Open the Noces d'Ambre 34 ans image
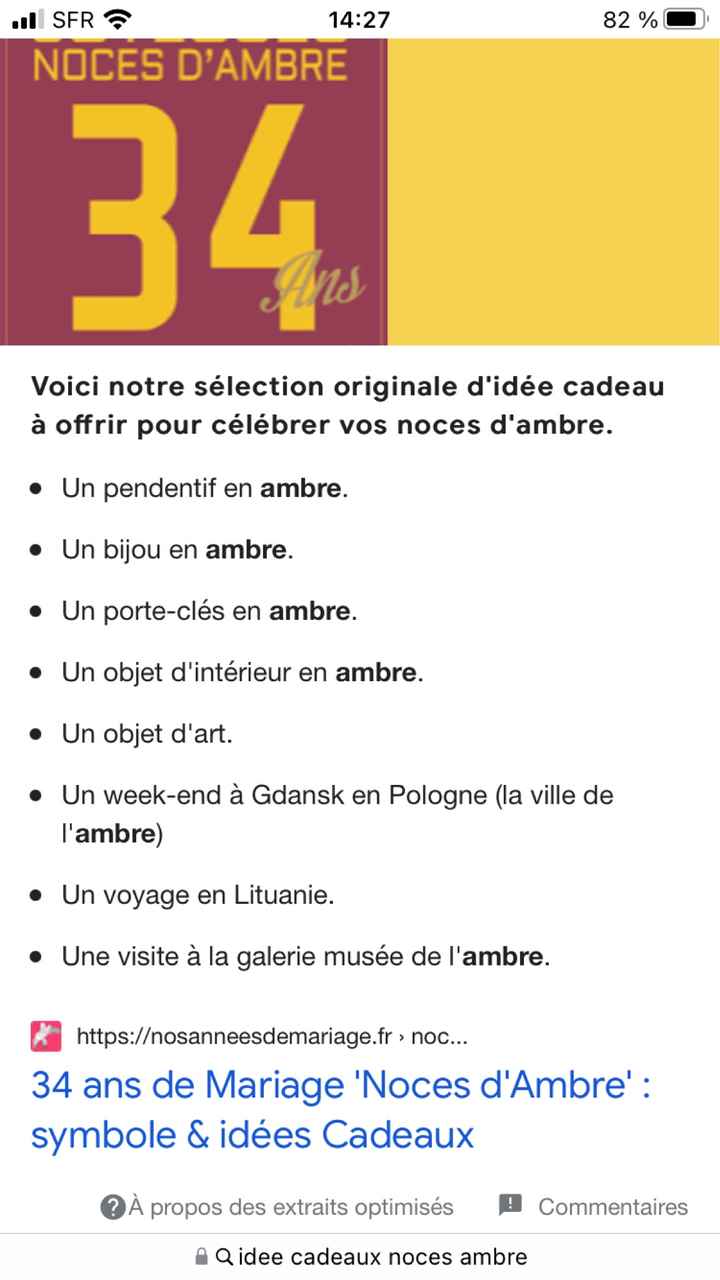This screenshot has width=720, height=1280. coord(195,188)
